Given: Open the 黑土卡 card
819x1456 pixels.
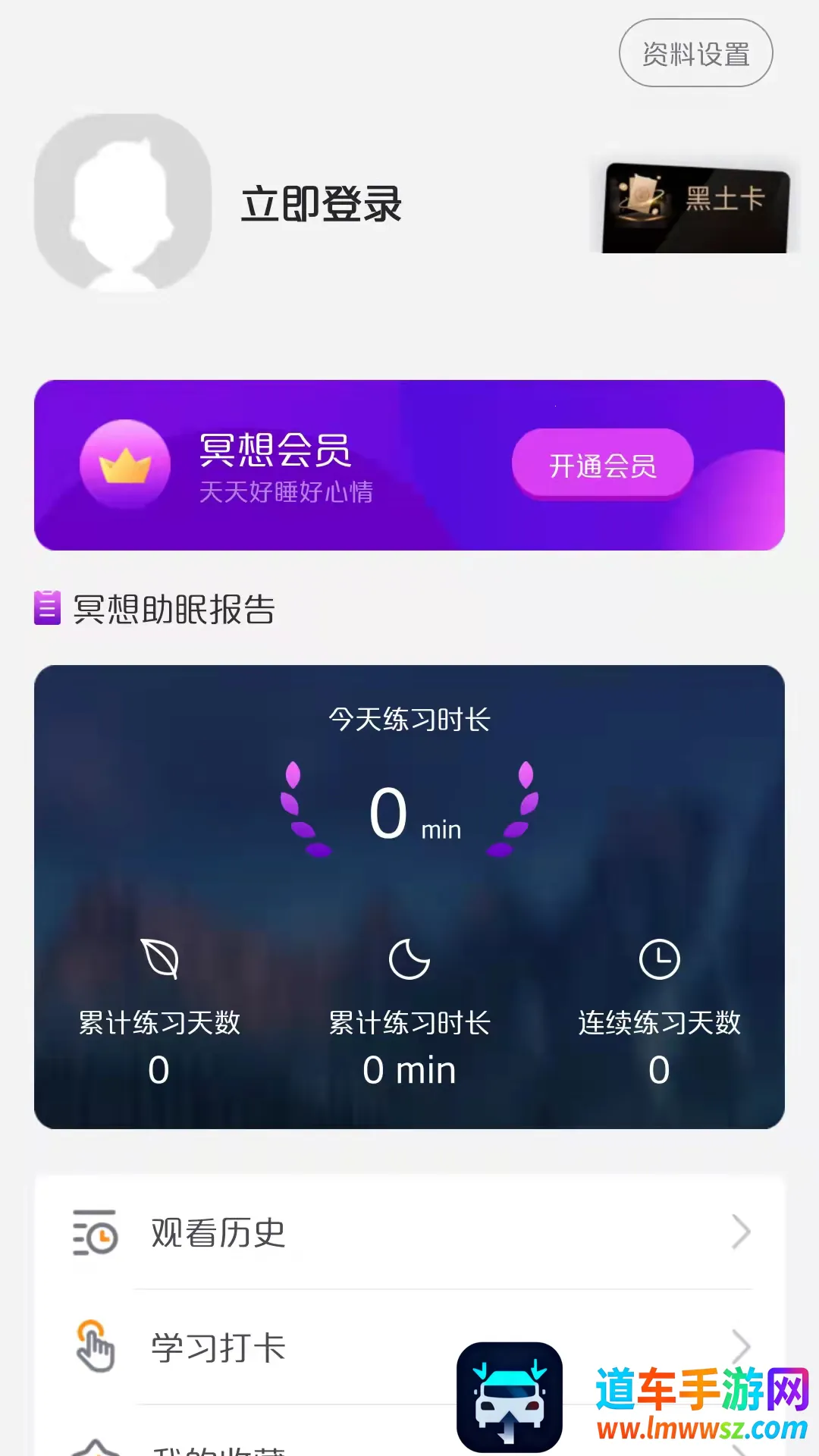Looking at the screenshot, I should click(695, 207).
